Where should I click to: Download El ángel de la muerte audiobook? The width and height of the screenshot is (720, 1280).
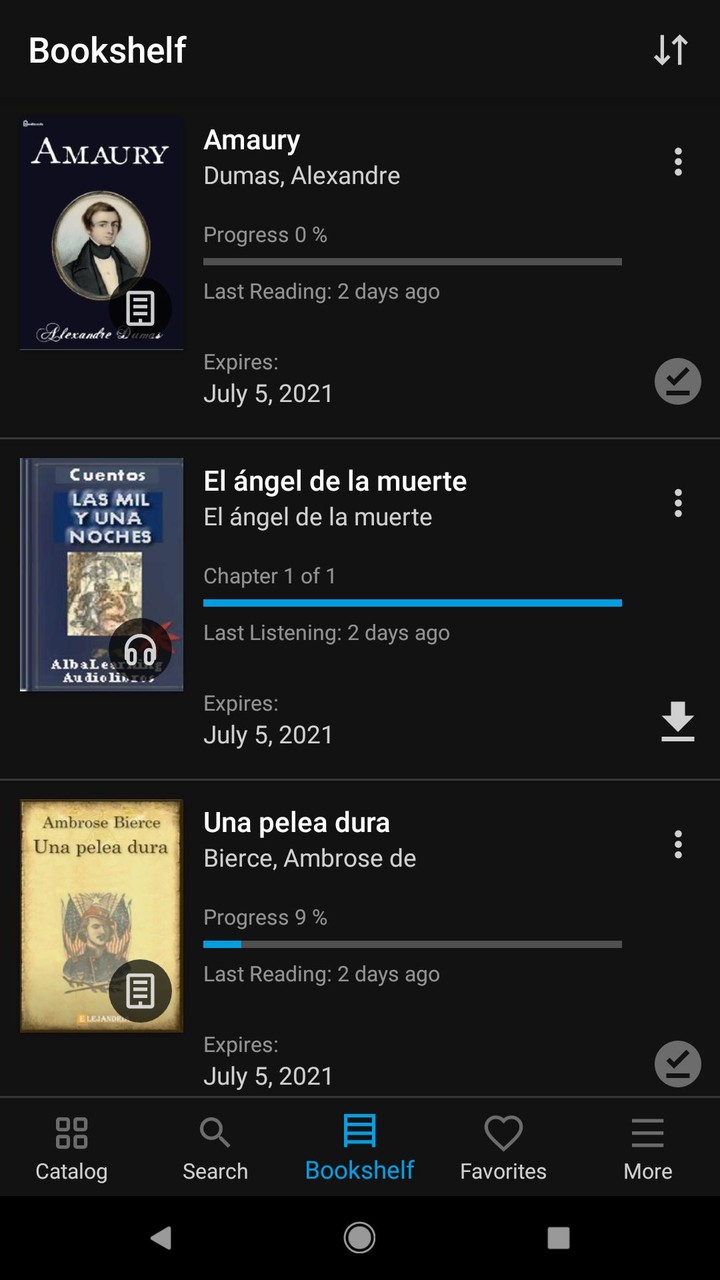678,722
